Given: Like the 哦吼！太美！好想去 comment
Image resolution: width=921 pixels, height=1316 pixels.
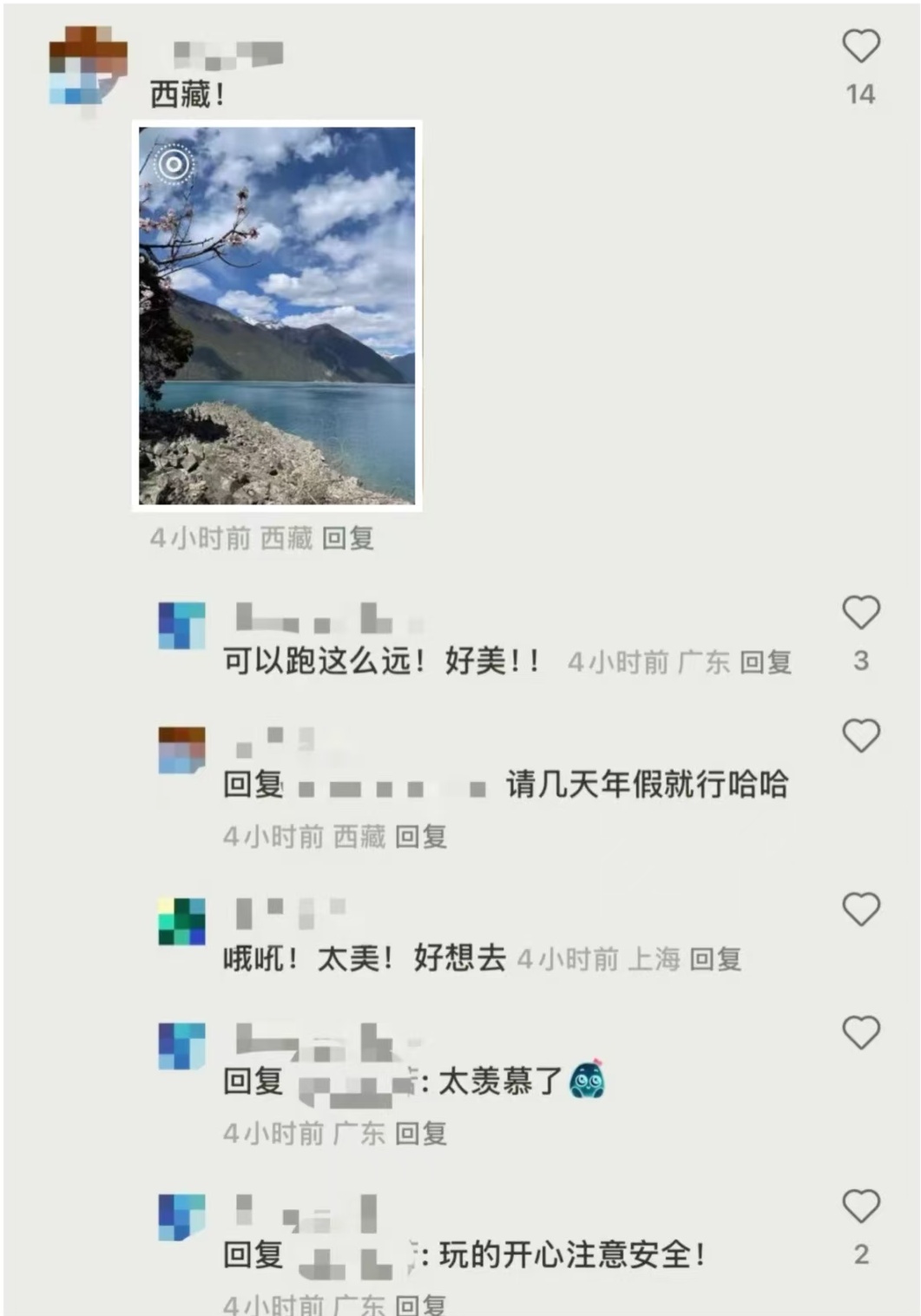Looking at the screenshot, I should [860, 910].
